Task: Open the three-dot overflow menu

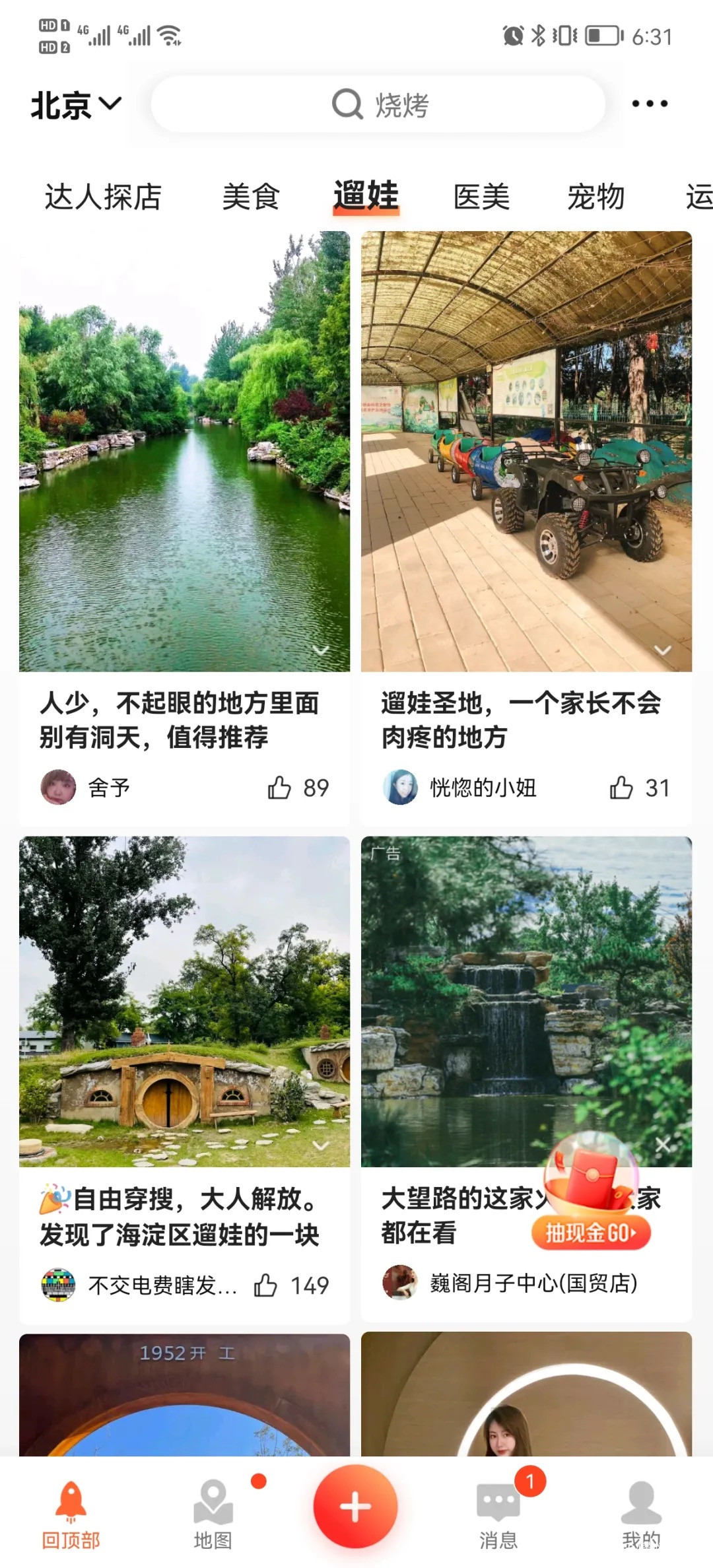Action: click(650, 104)
